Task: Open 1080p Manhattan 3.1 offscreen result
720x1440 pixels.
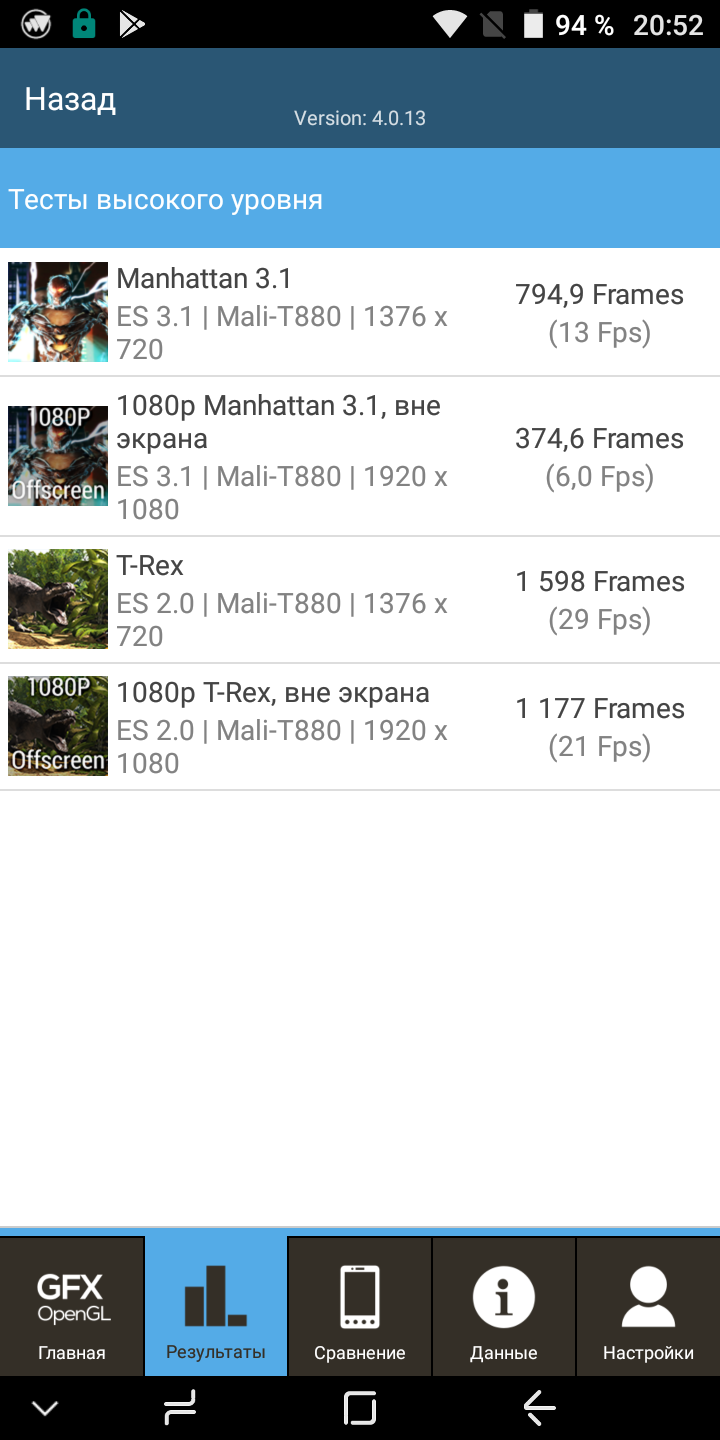Action: 360,457
